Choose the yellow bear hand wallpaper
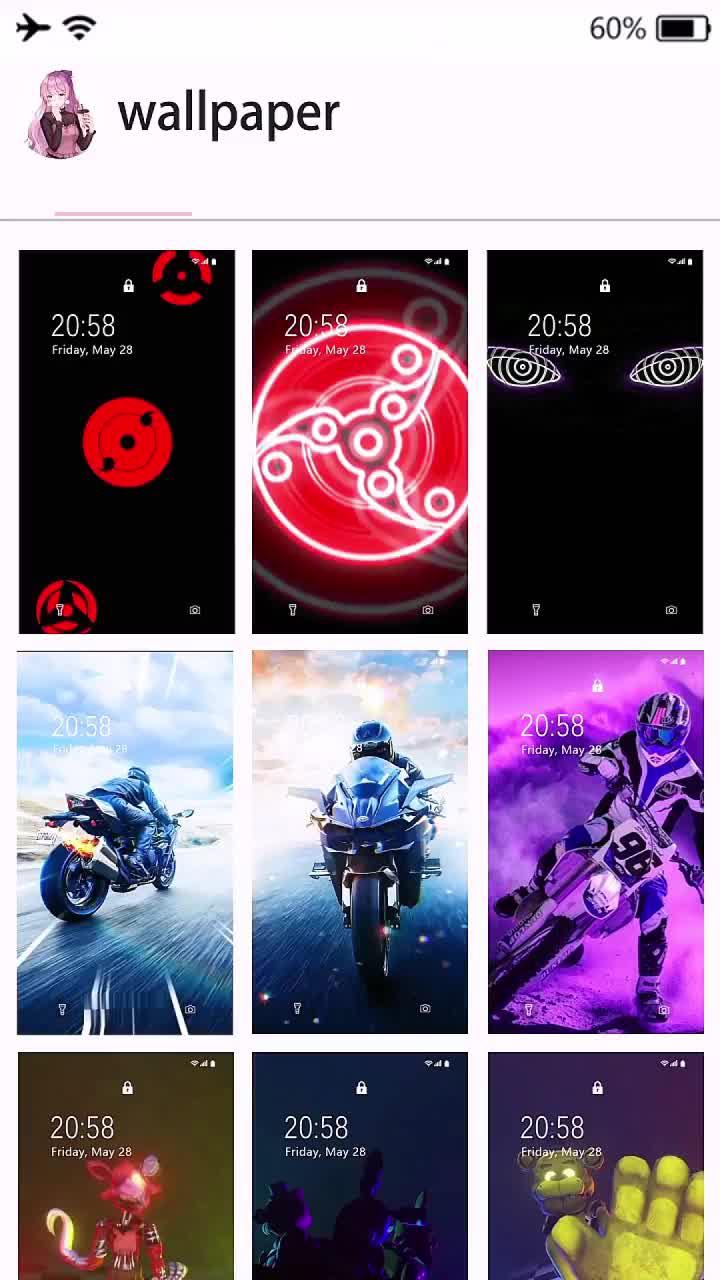The height and width of the screenshot is (1280, 720). [x=595, y=1165]
